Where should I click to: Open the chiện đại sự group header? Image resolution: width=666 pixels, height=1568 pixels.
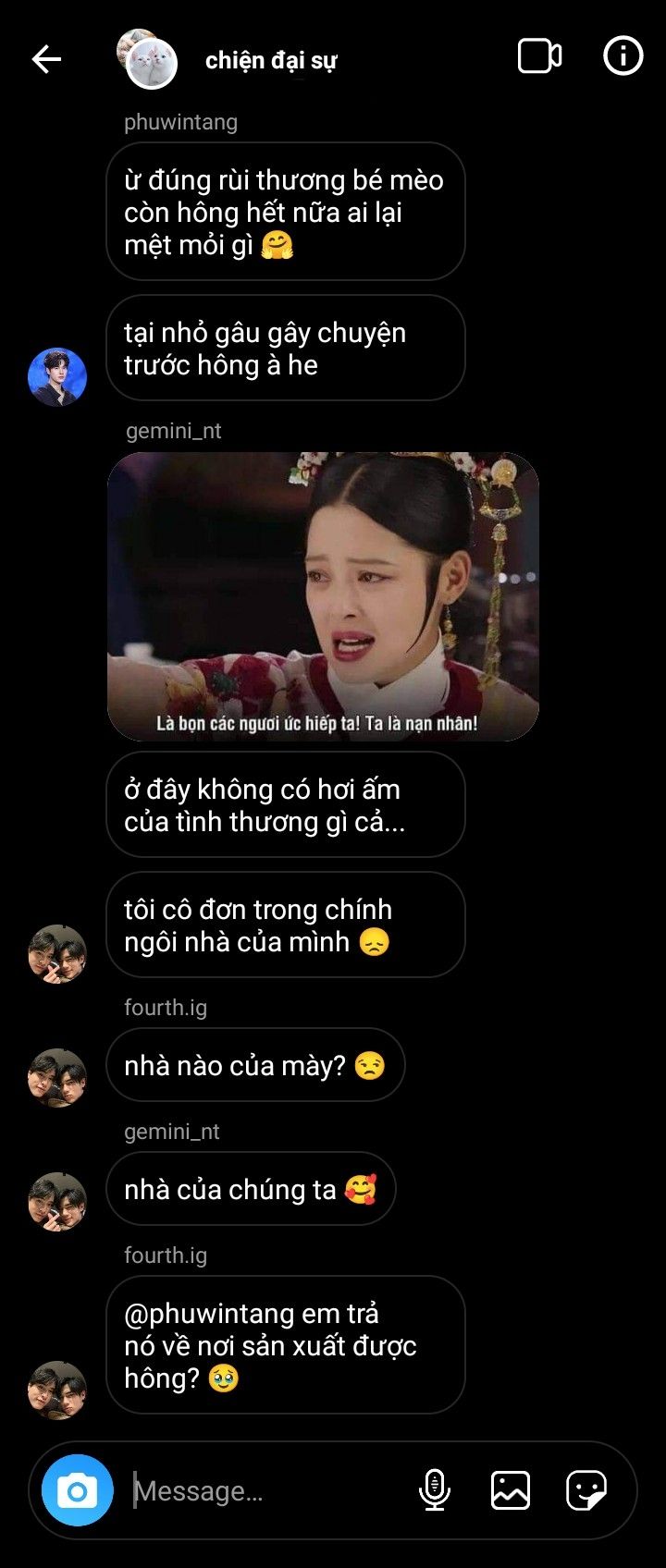[270, 61]
